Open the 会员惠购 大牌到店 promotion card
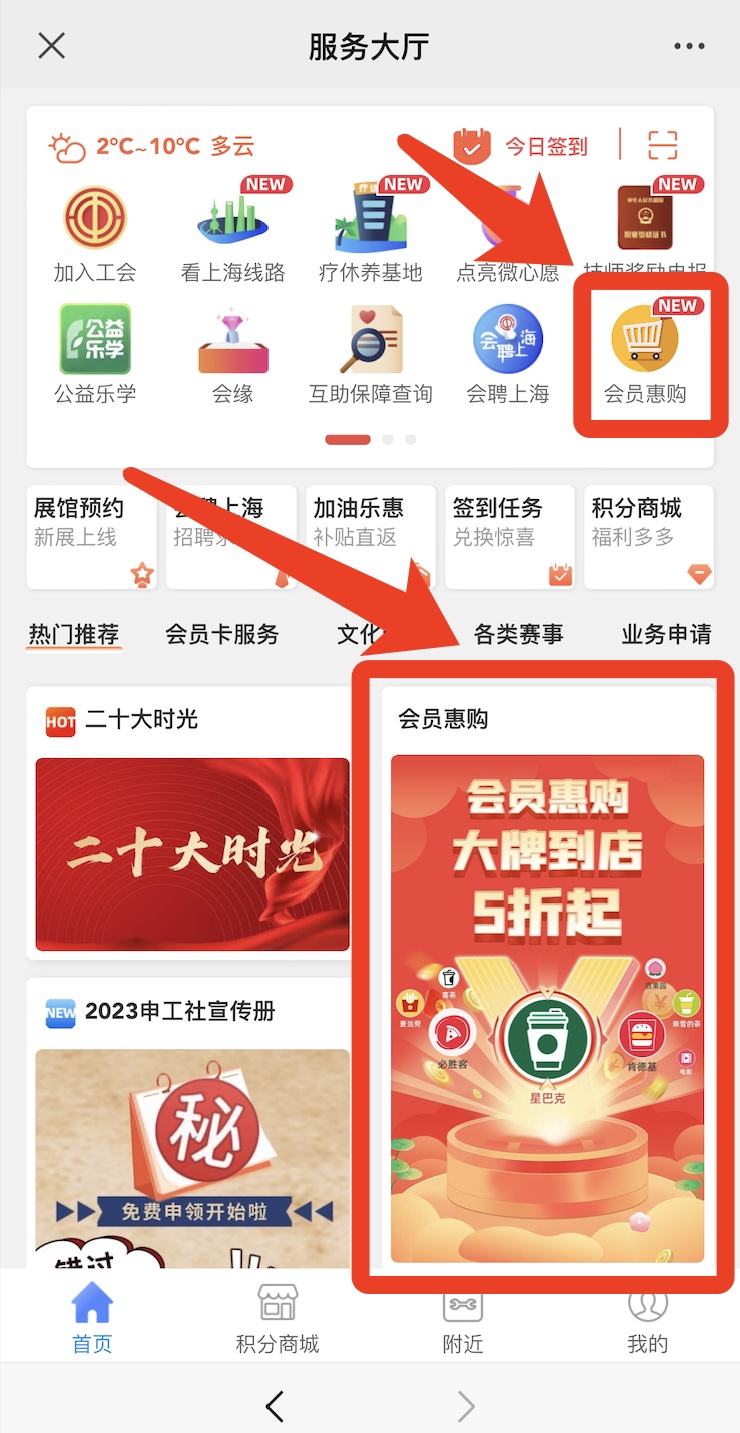The image size is (740, 1433). click(x=547, y=1008)
